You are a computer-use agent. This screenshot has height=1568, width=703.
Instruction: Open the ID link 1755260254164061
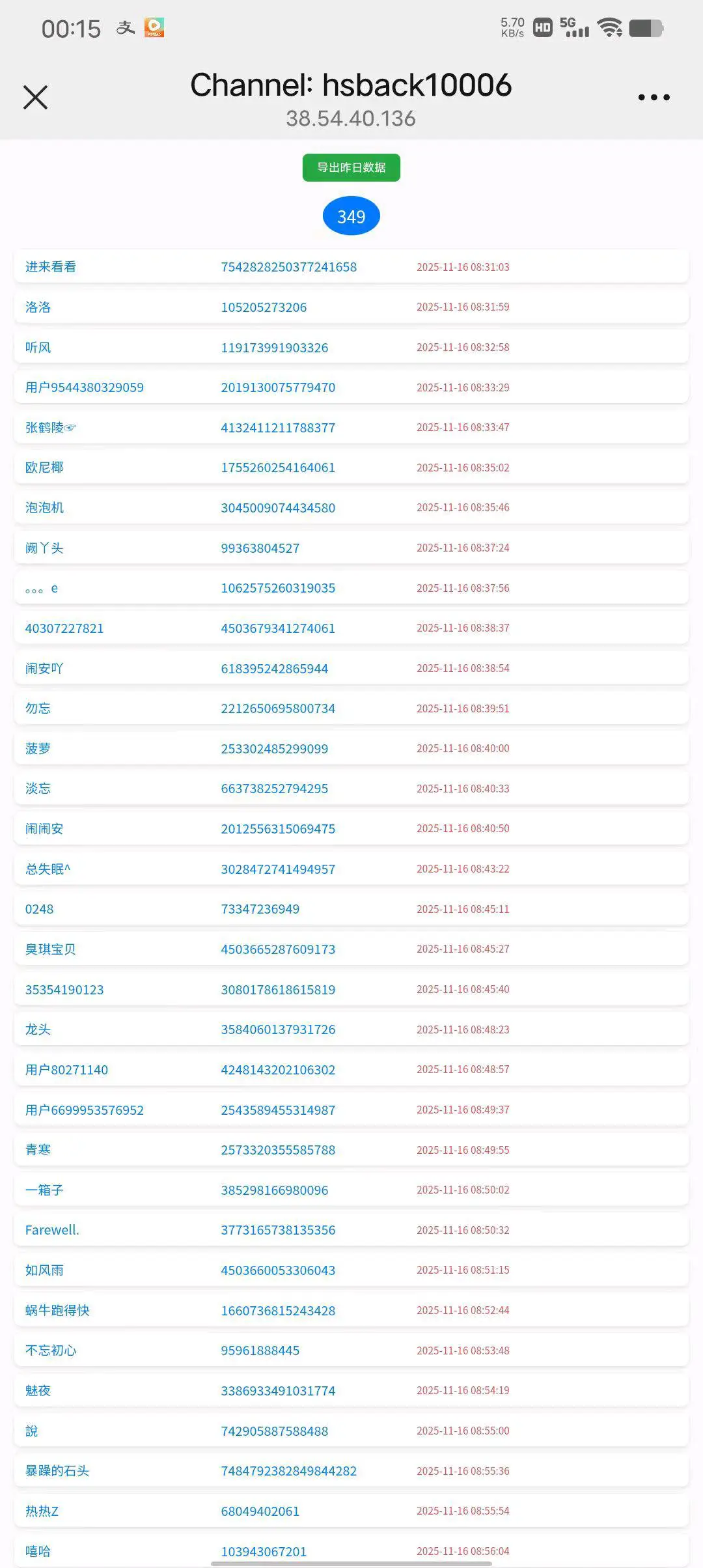click(278, 468)
